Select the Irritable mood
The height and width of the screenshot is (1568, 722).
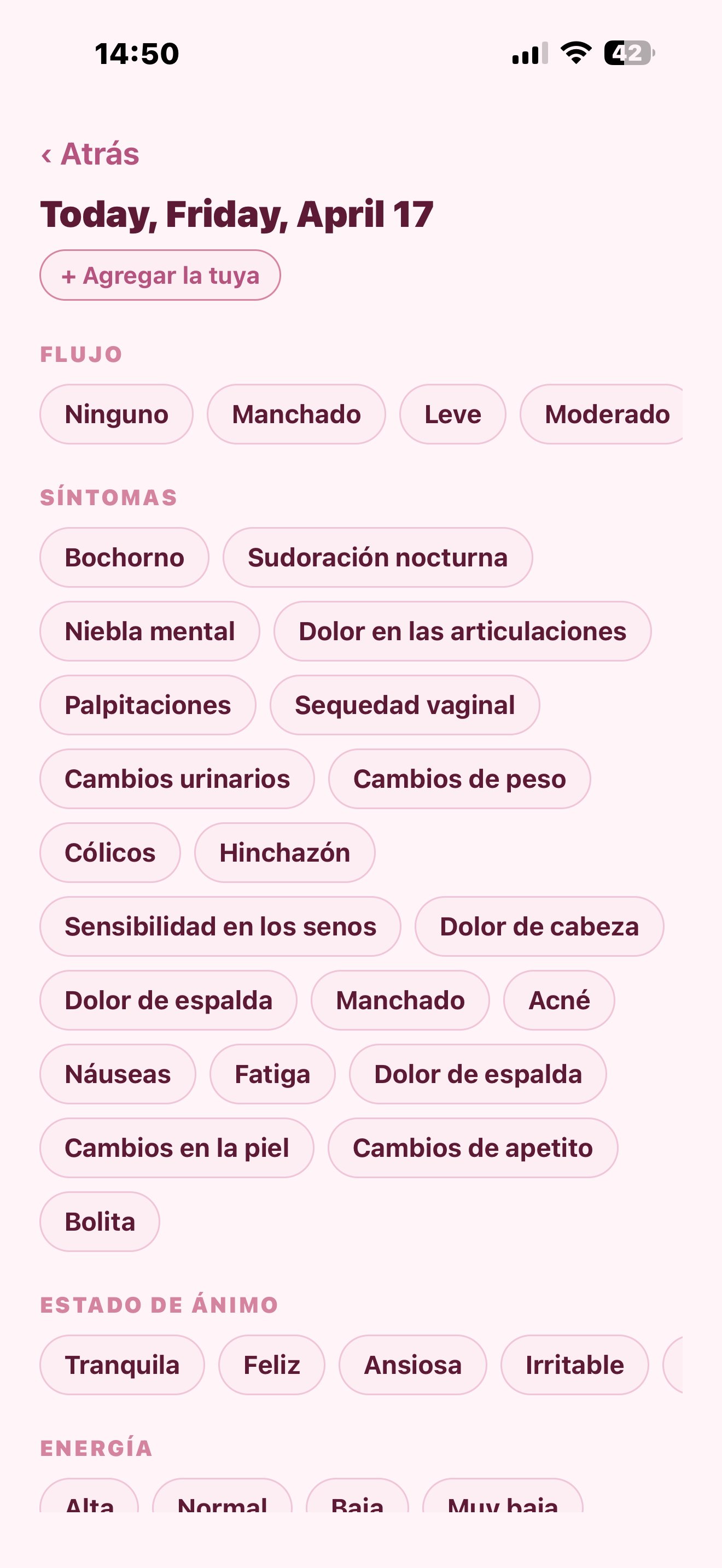coord(575,1365)
